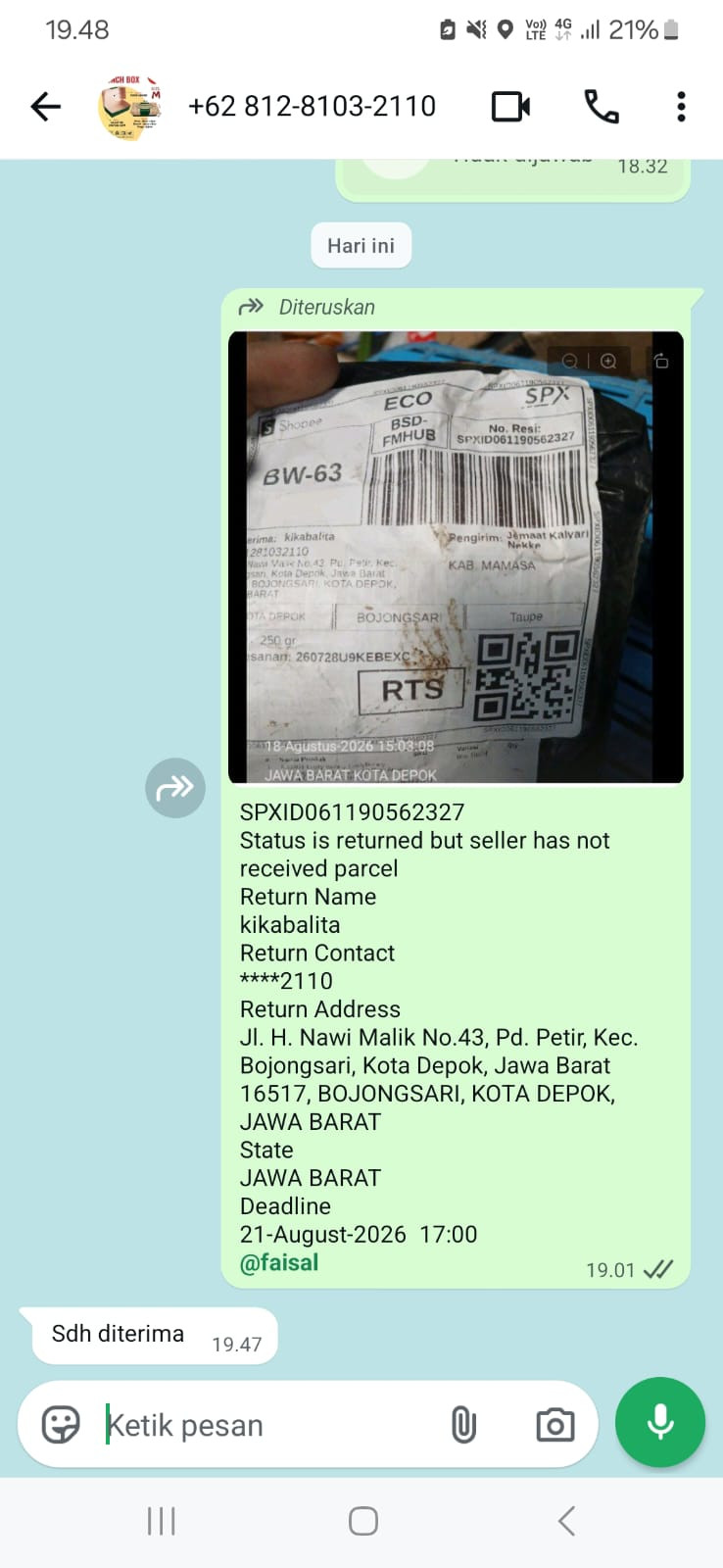Image resolution: width=723 pixels, height=1568 pixels.
Task: Open the forwarded parcel photo
Action: (456, 558)
